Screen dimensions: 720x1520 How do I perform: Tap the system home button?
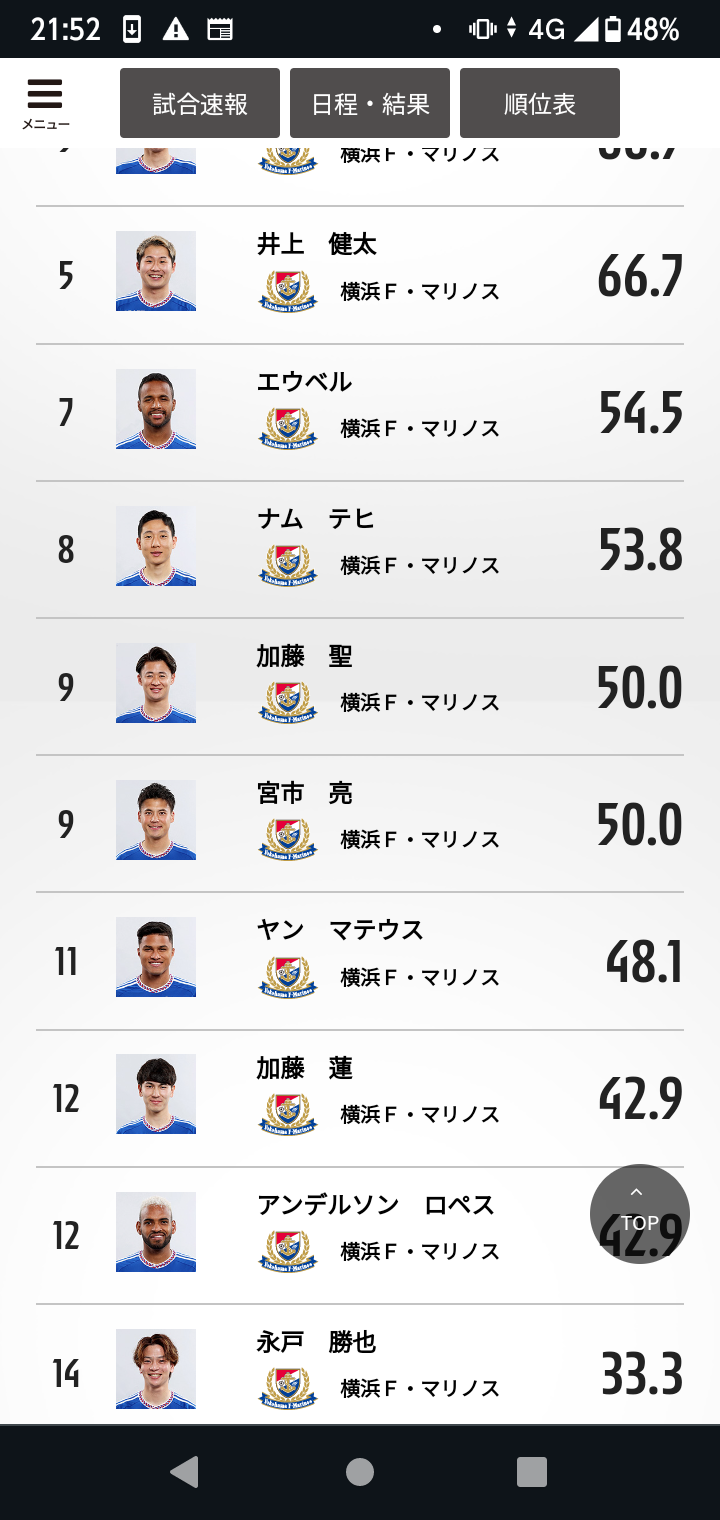coord(360,1472)
